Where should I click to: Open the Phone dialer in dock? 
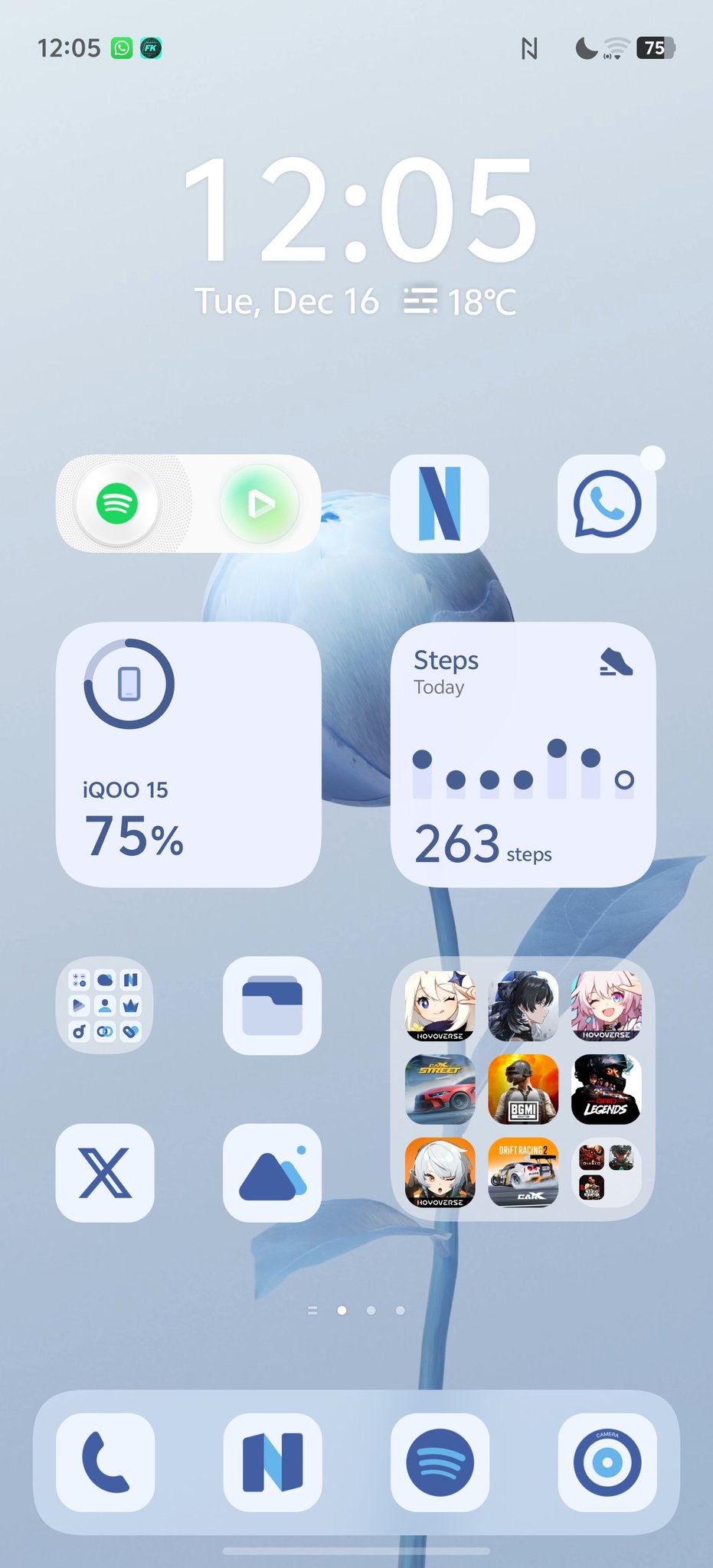105,1462
